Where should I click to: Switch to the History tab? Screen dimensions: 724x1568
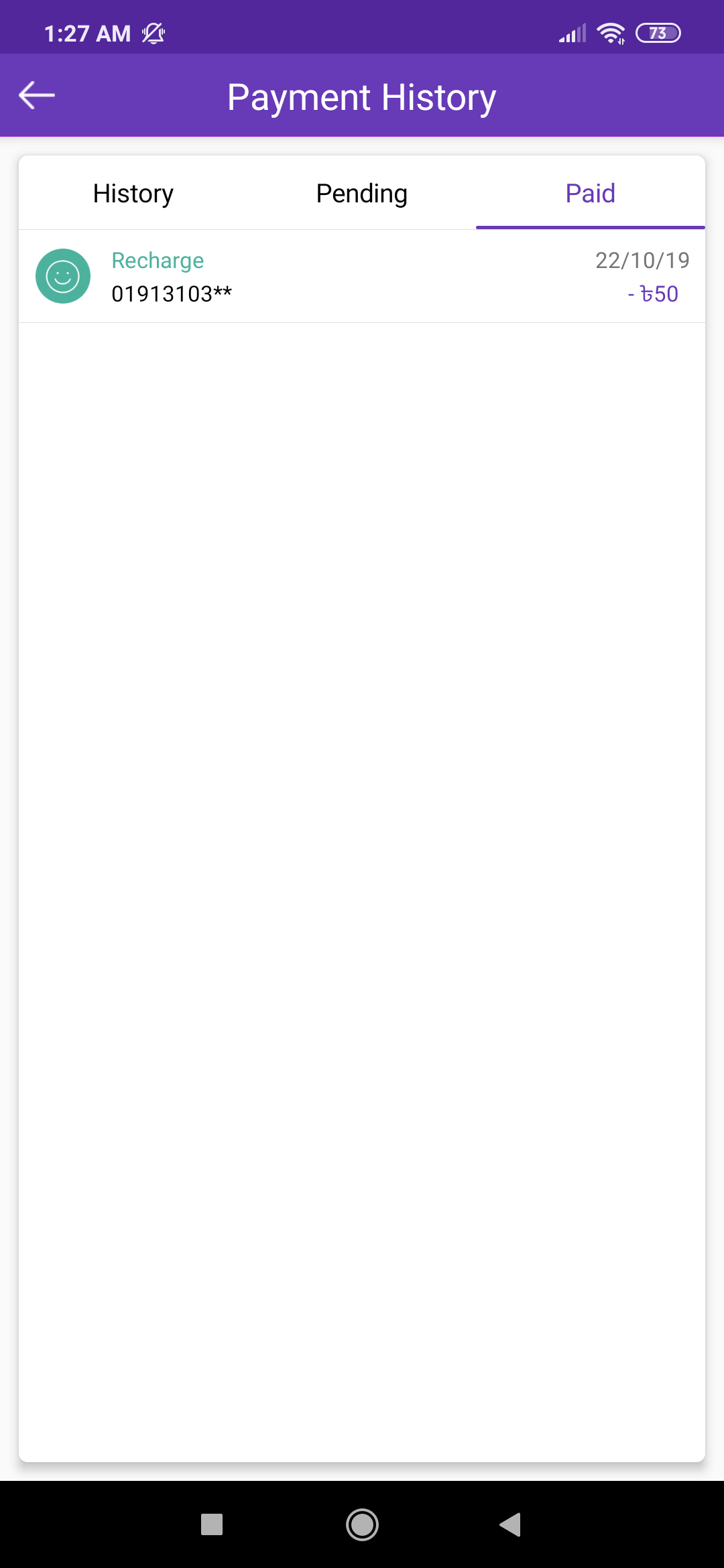click(133, 194)
